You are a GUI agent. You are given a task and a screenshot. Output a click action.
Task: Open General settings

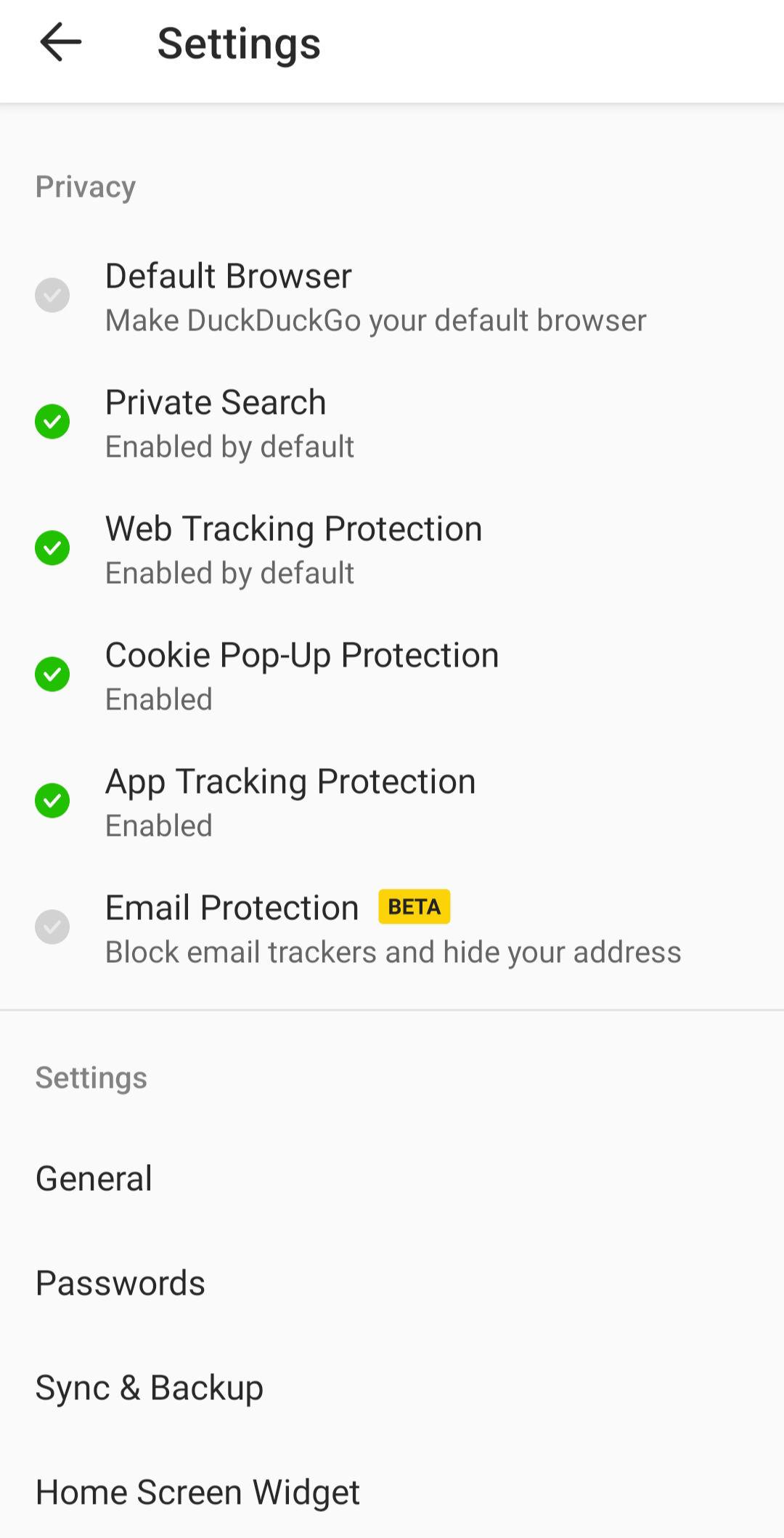click(392, 1178)
